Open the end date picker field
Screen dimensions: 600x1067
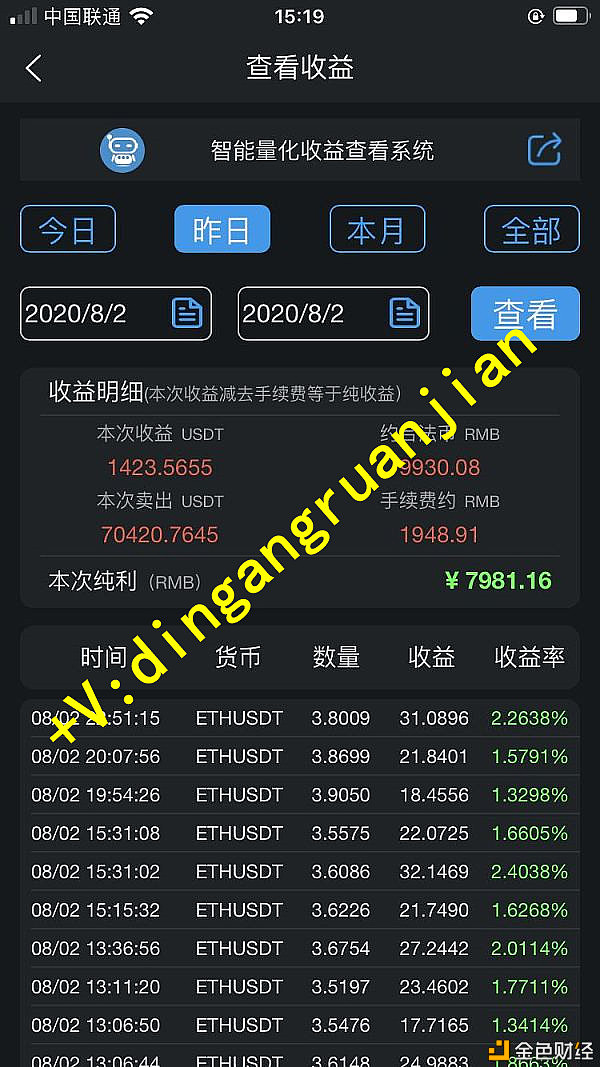(333, 313)
